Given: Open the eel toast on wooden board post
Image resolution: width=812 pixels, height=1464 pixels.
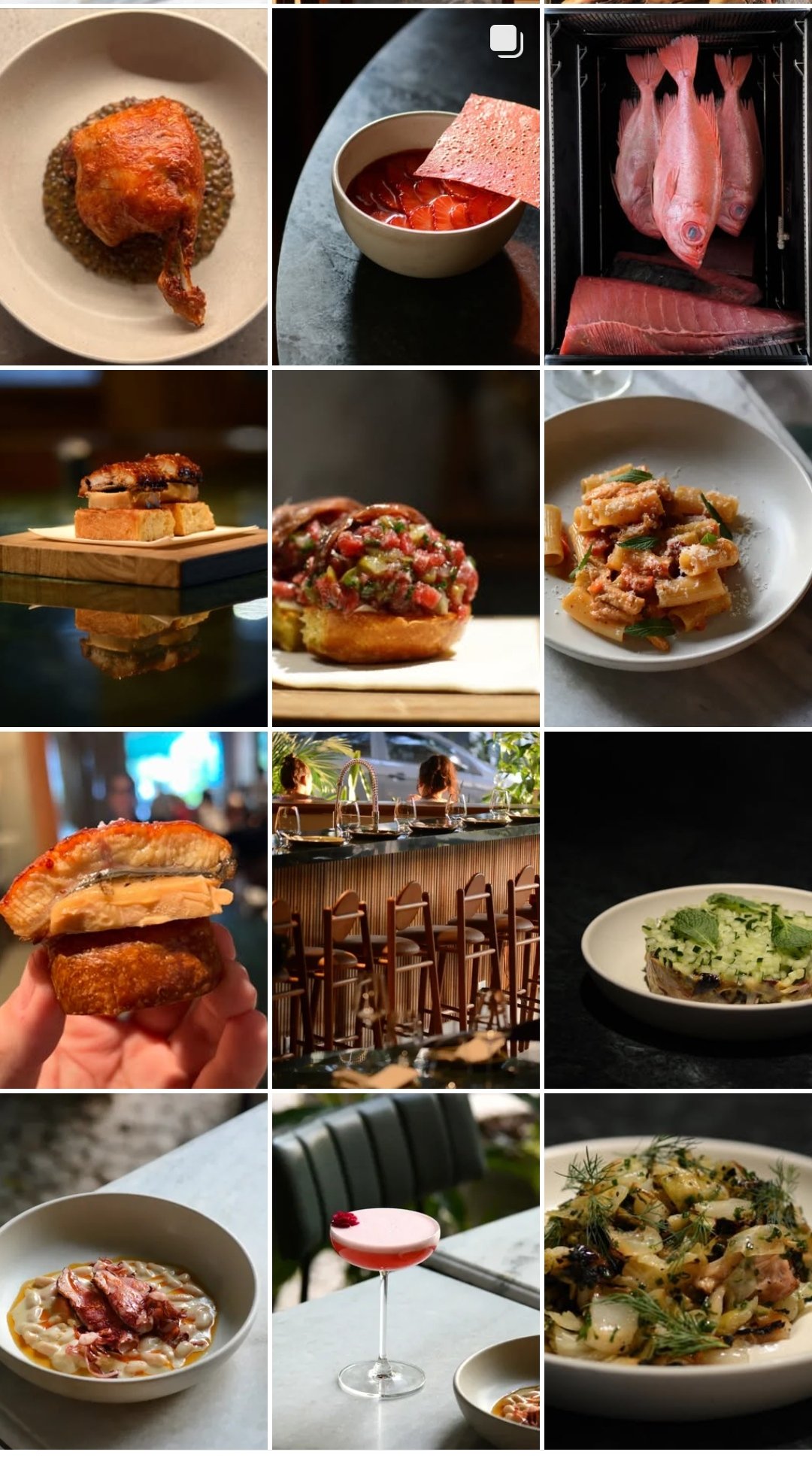Looking at the screenshot, I should click(133, 547).
